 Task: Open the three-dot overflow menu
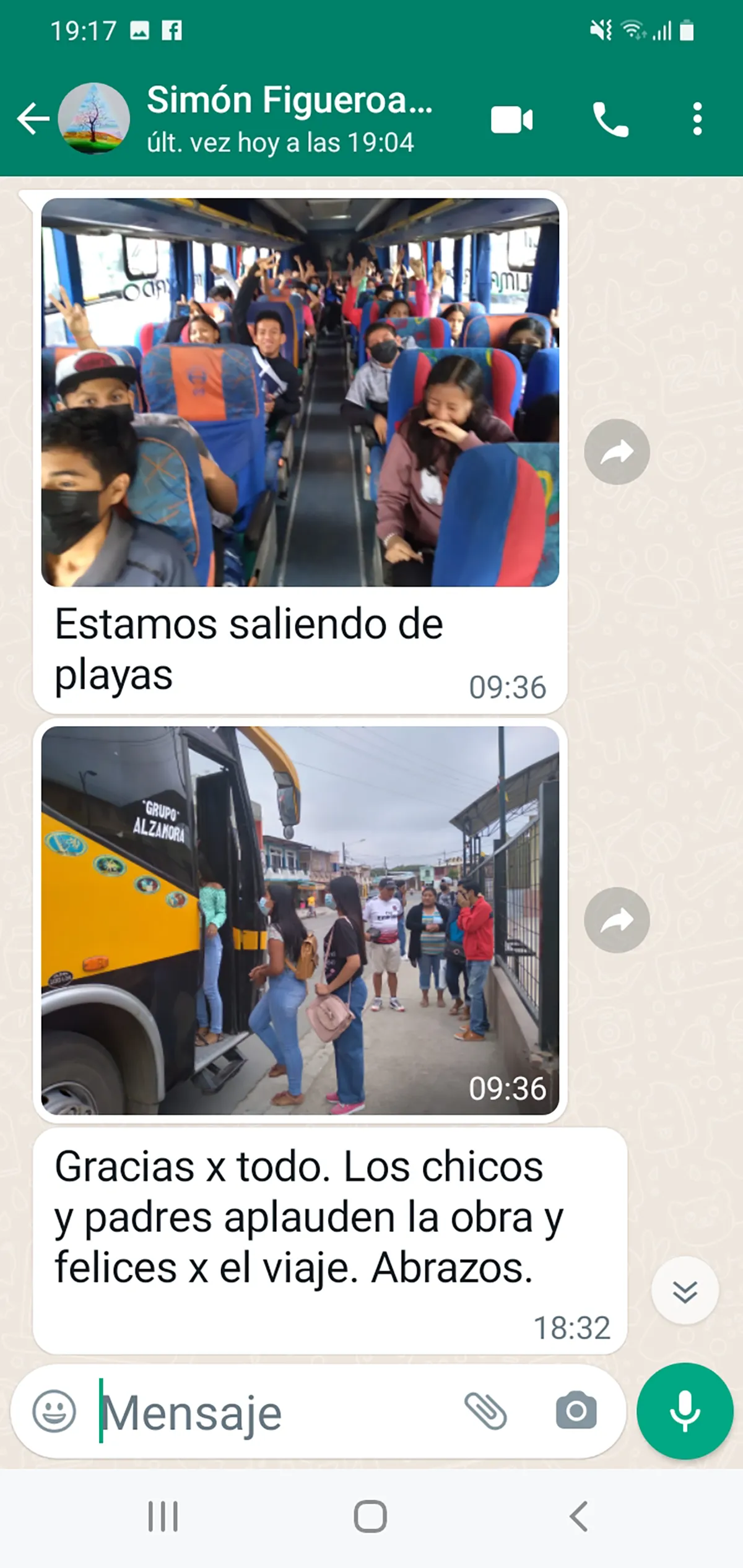[x=697, y=119]
